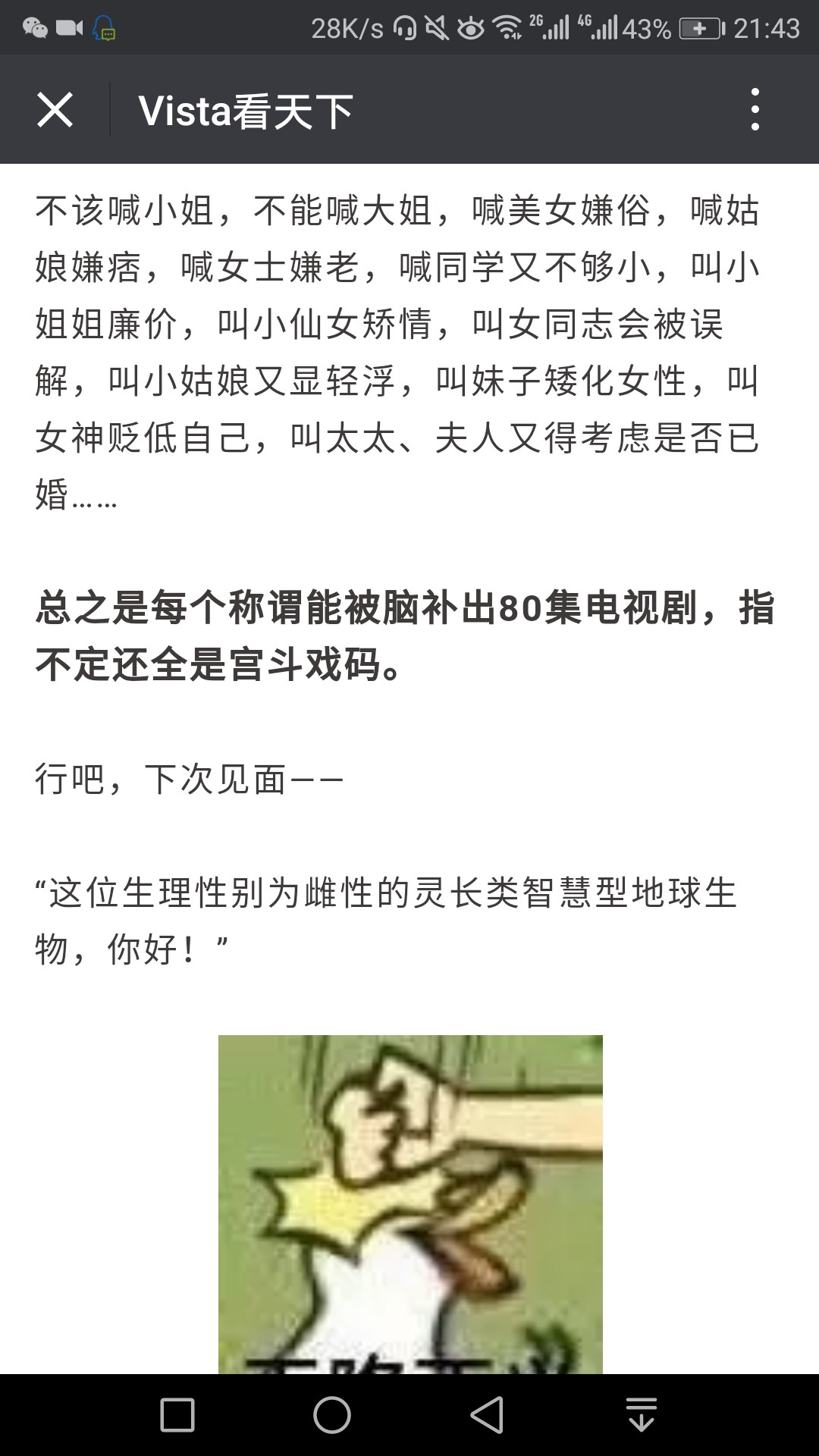Viewport: 819px width, 1456px height.
Task: Open the three-dot overflow menu
Action: (x=755, y=110)
